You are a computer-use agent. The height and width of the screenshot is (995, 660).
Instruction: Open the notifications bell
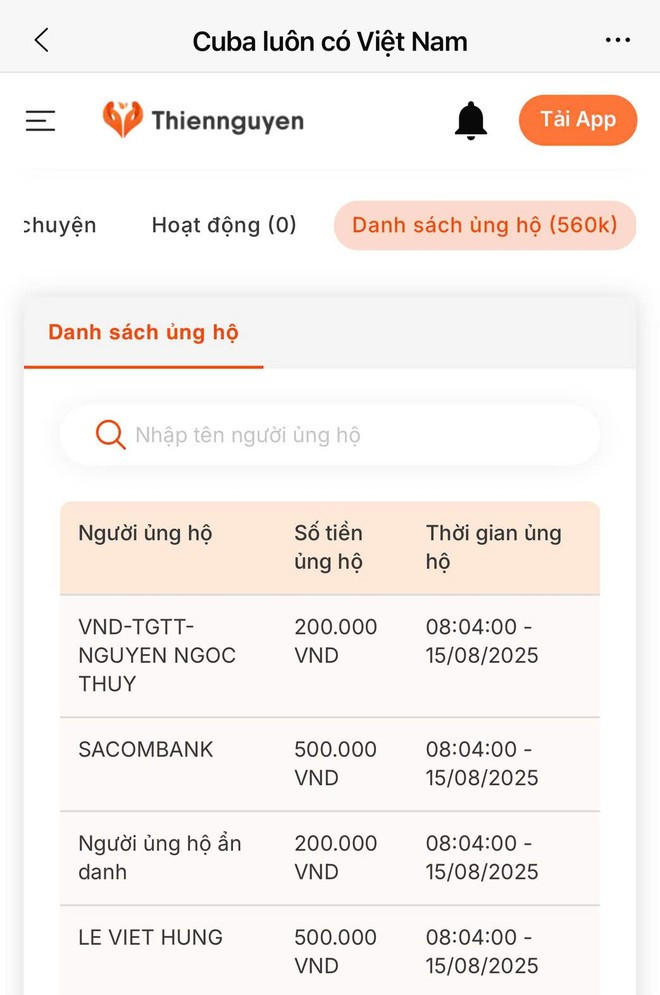click(x=471, y=121)
